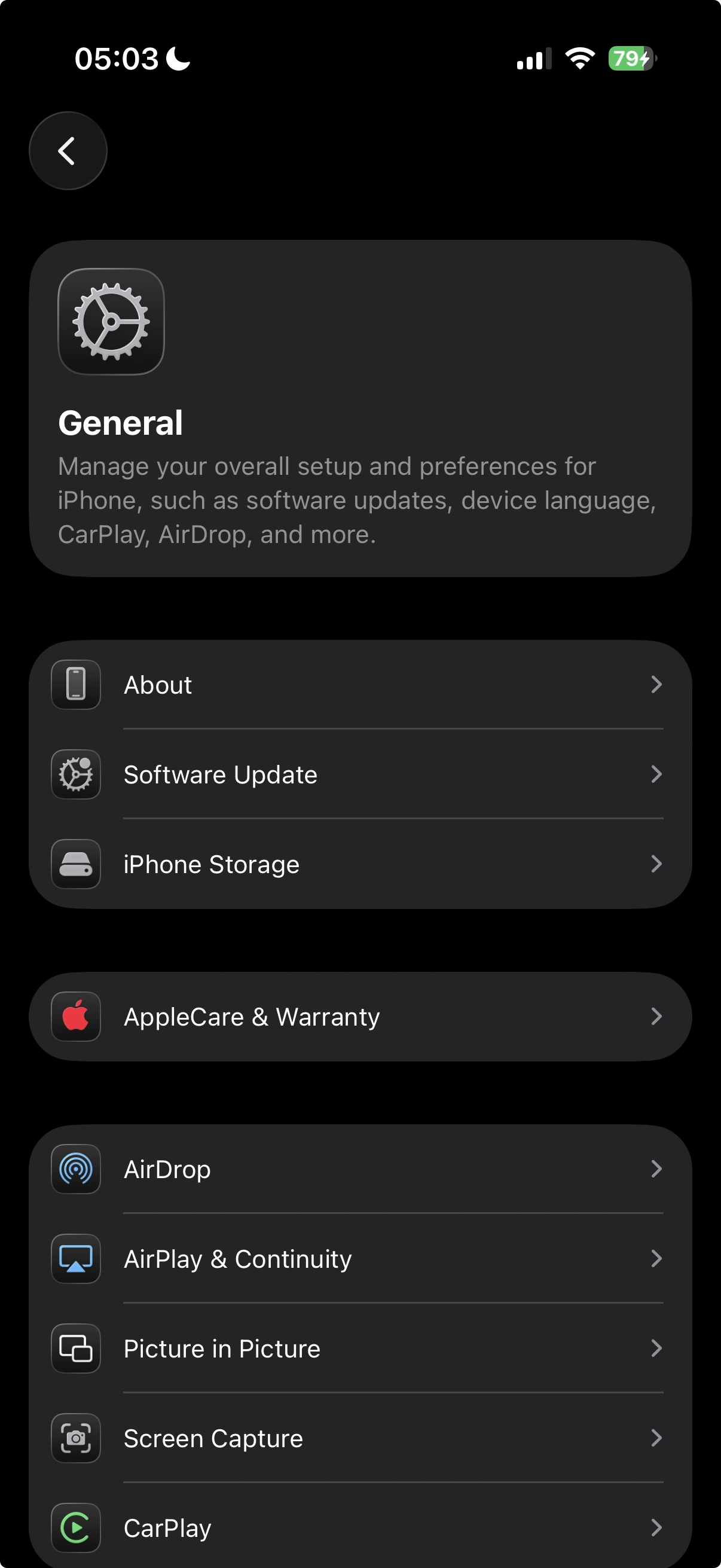721x1568 pixels.
Task: Tap the Screen Capture row
Action: click(x=360, y=1438)
